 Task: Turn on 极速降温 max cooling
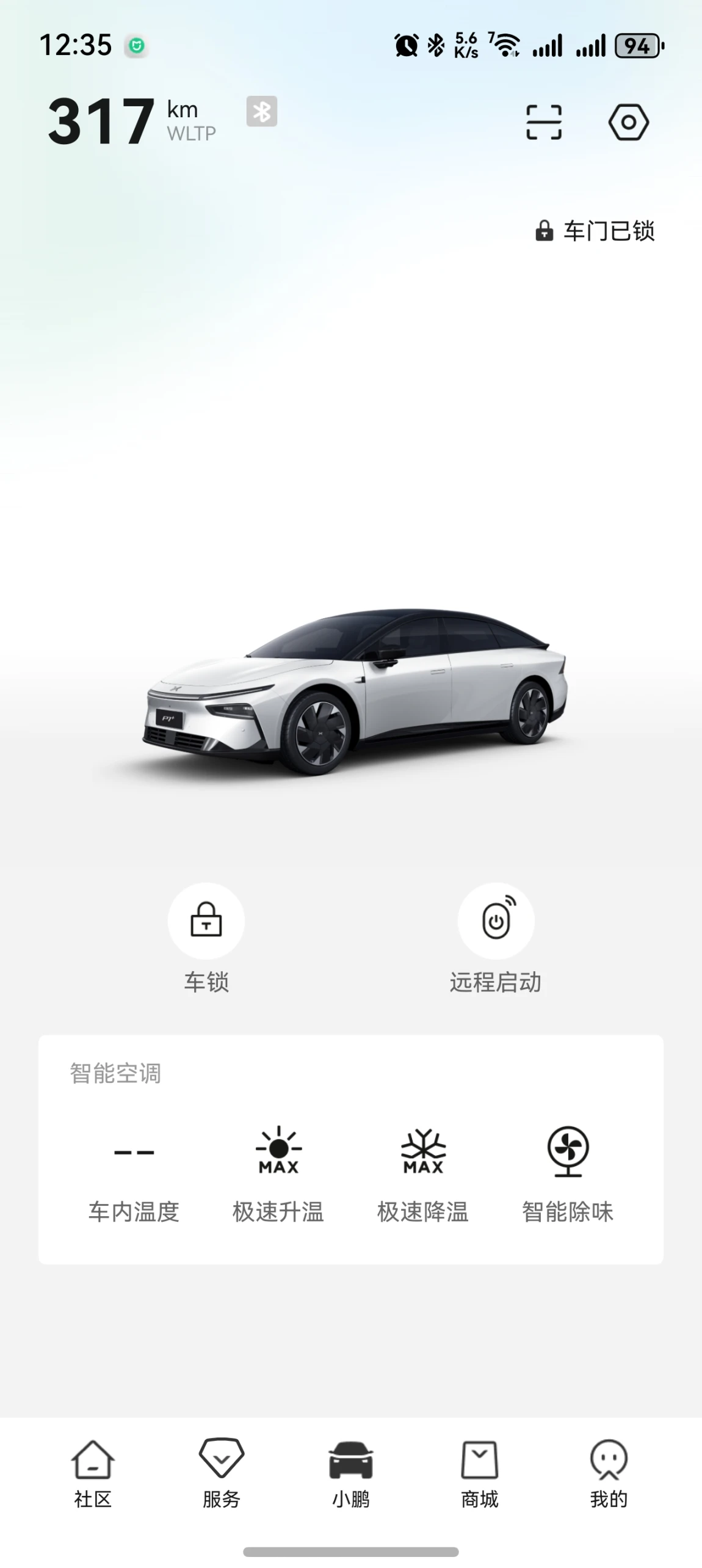423,1173
